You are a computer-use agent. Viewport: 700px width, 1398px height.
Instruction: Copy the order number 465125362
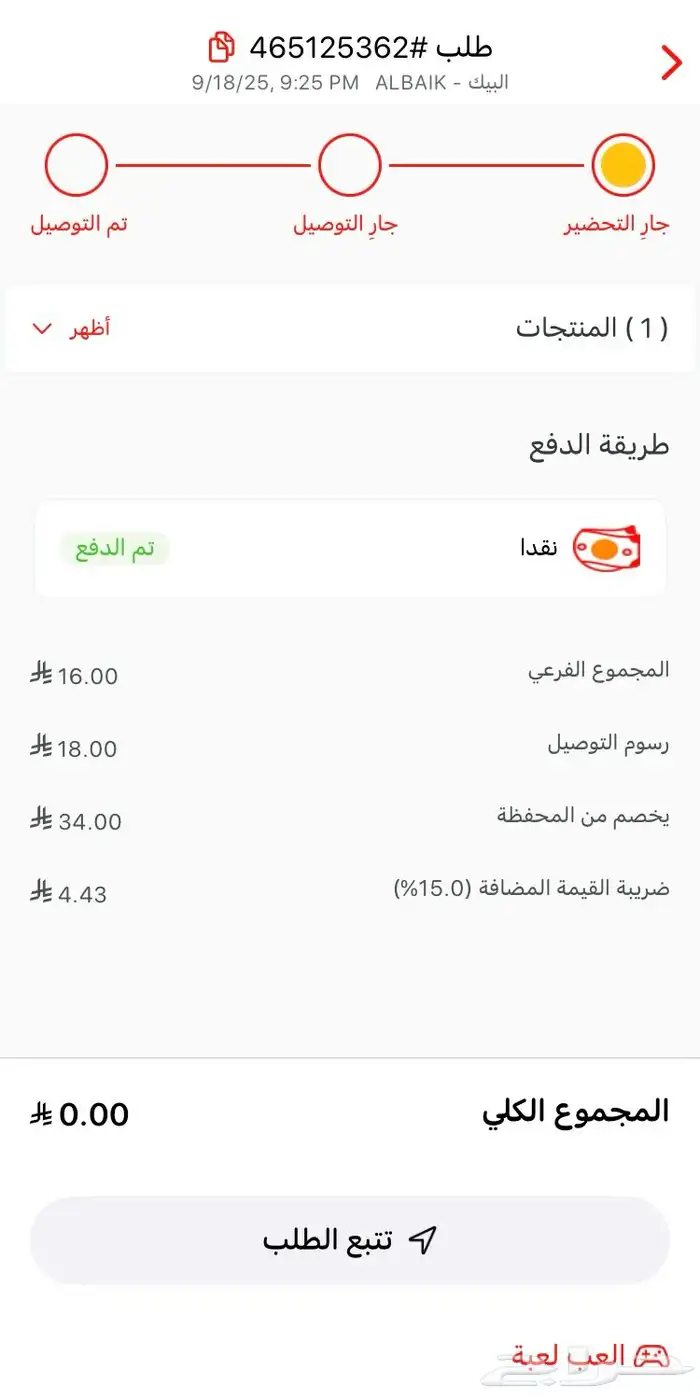point(221,47)
